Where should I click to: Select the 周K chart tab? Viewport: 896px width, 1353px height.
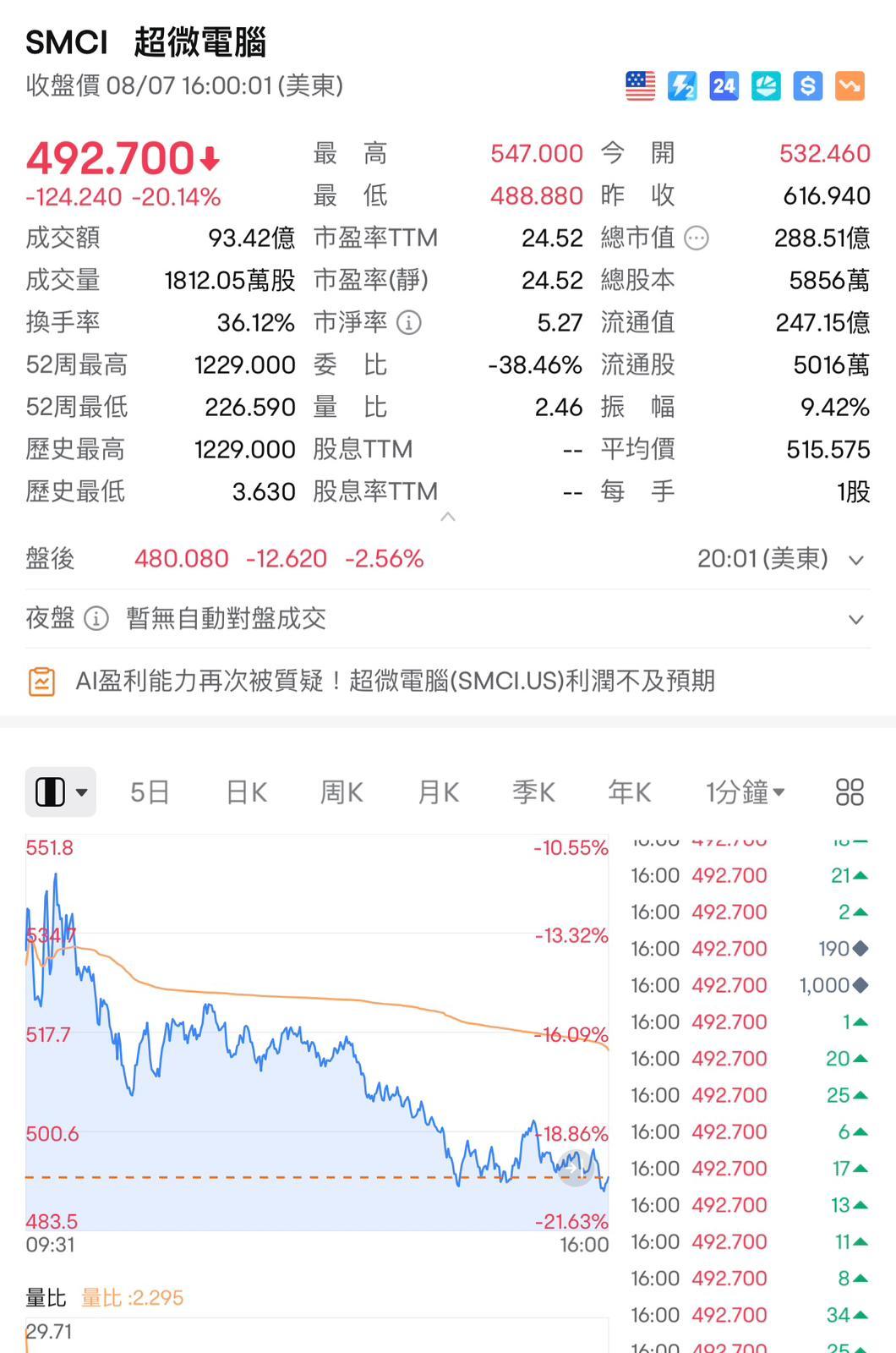click(341, 792)
